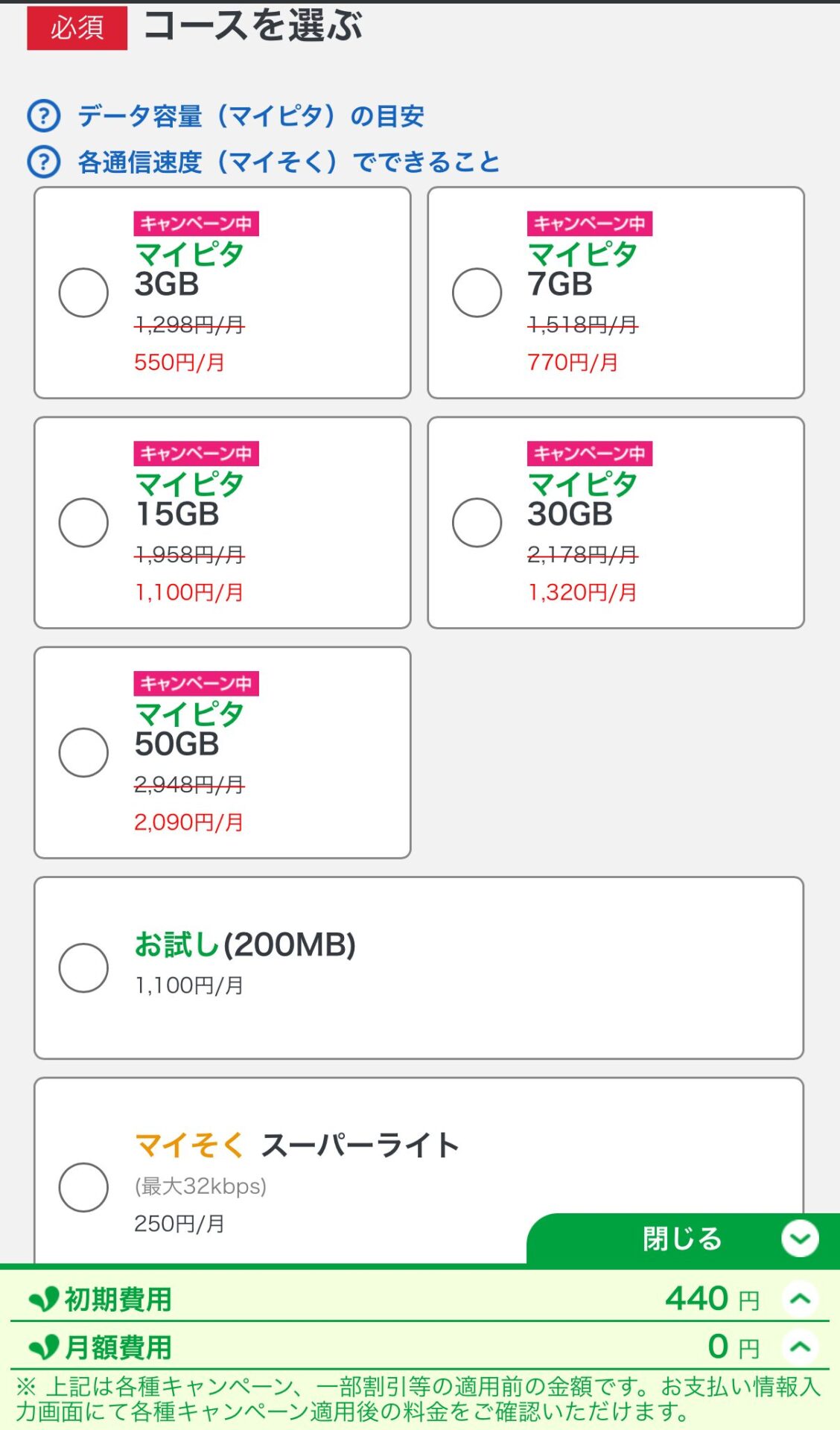Click the down chevron on the 閉じる bar

tap(799, 1238)
